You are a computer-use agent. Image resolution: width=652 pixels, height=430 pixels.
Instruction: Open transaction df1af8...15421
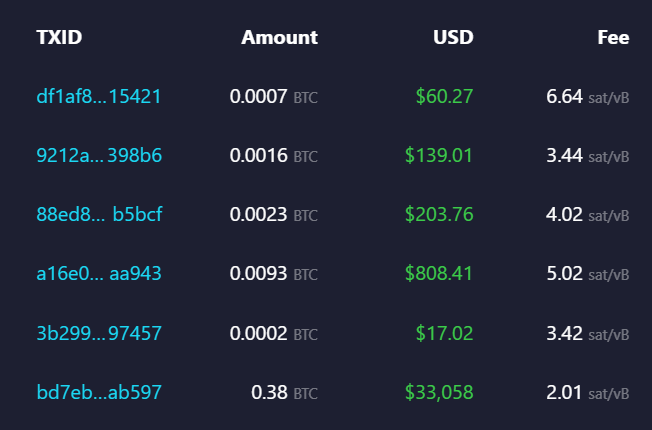point(98,96)
